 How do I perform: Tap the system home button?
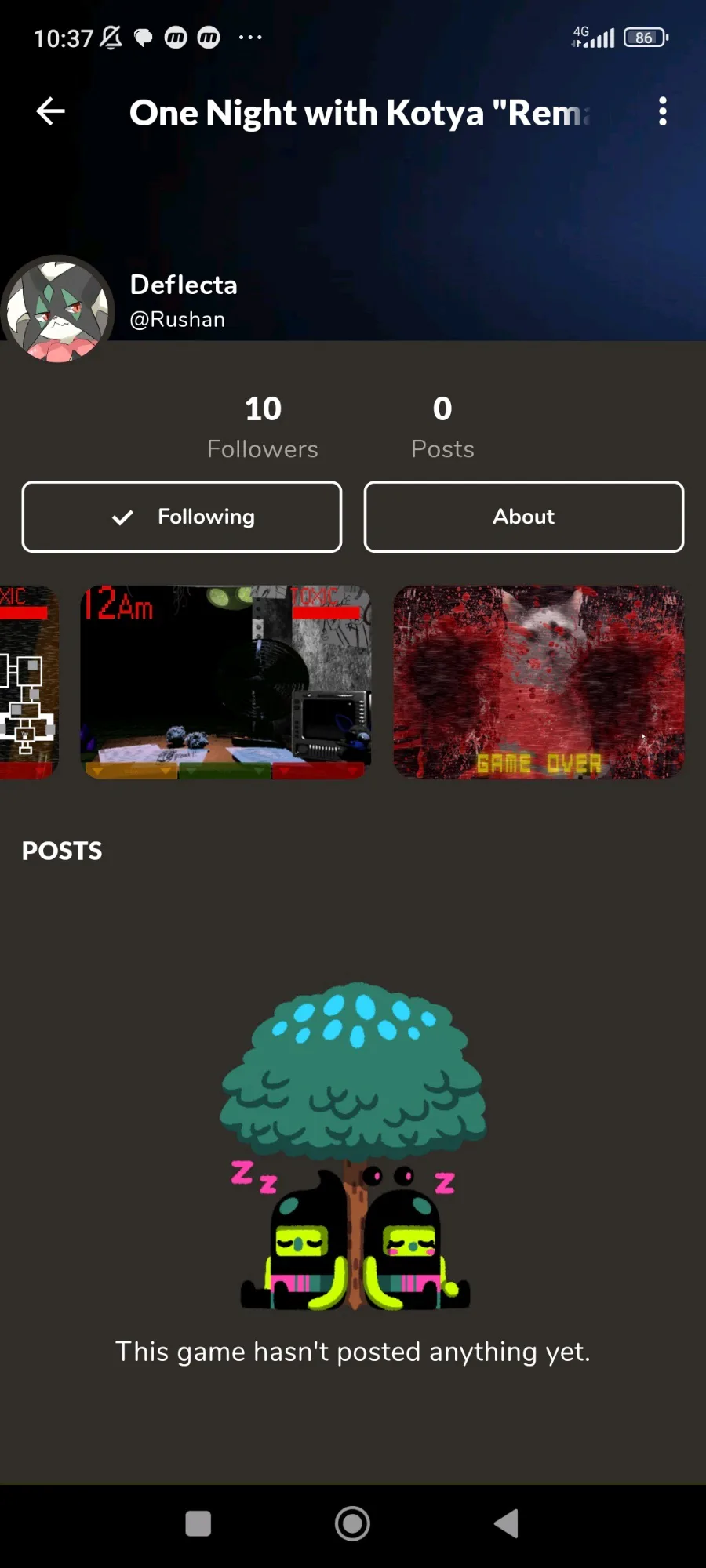[x=352, y=1524]
